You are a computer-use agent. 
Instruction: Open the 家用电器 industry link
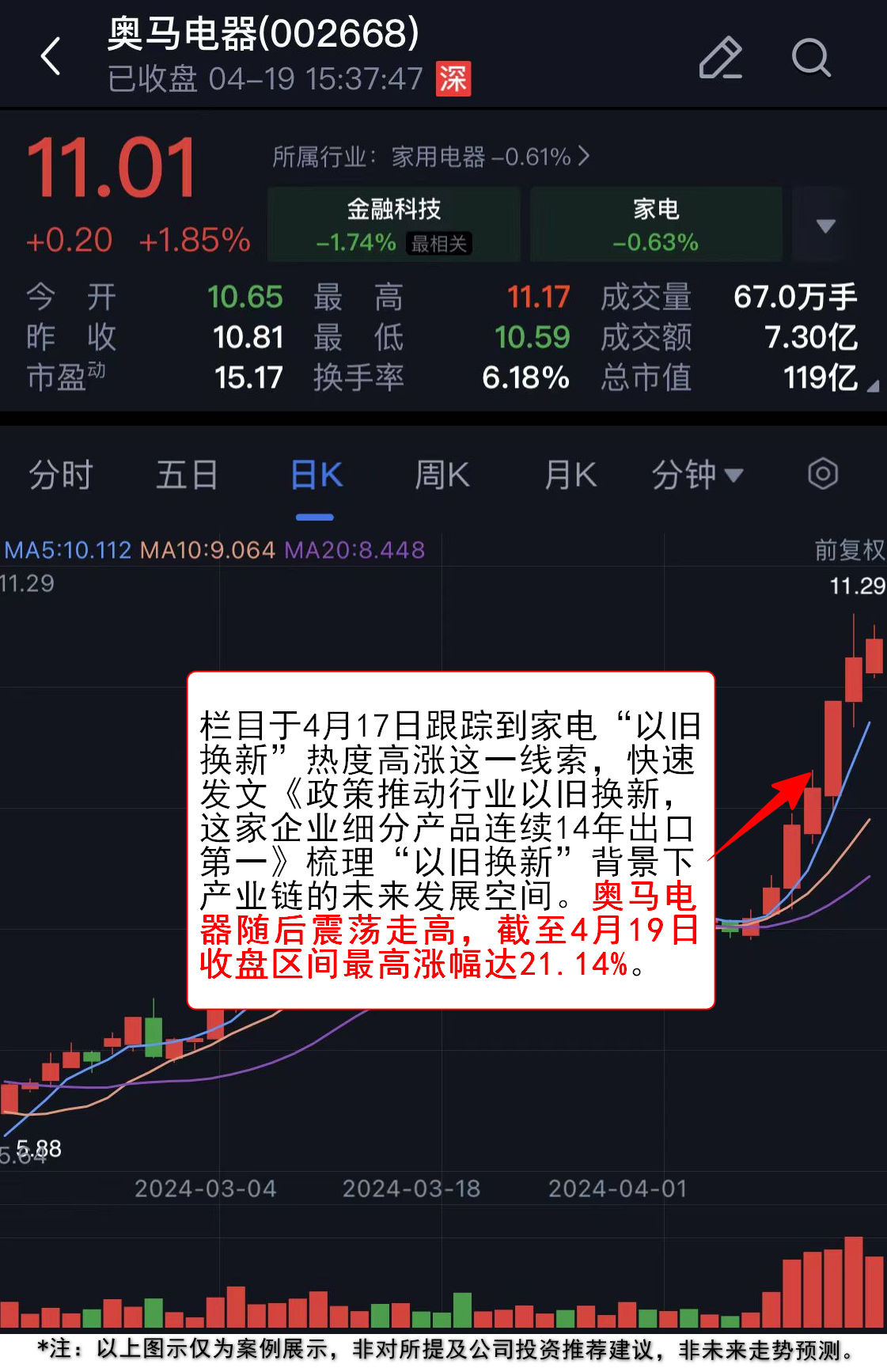pyautogui.click(x=431, y=157)
